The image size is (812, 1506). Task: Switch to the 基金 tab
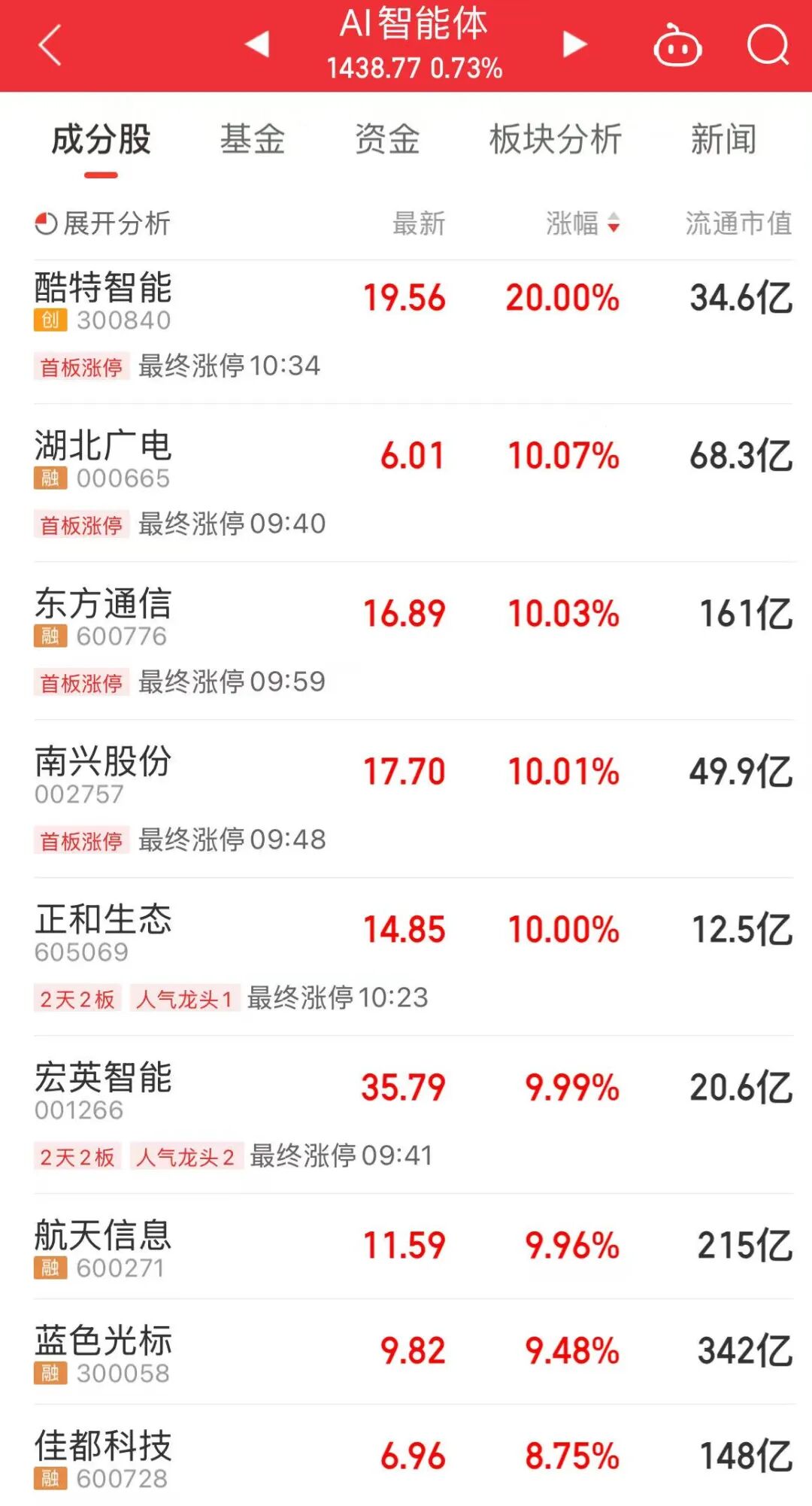pyautogui.click(x=252, y=140)
